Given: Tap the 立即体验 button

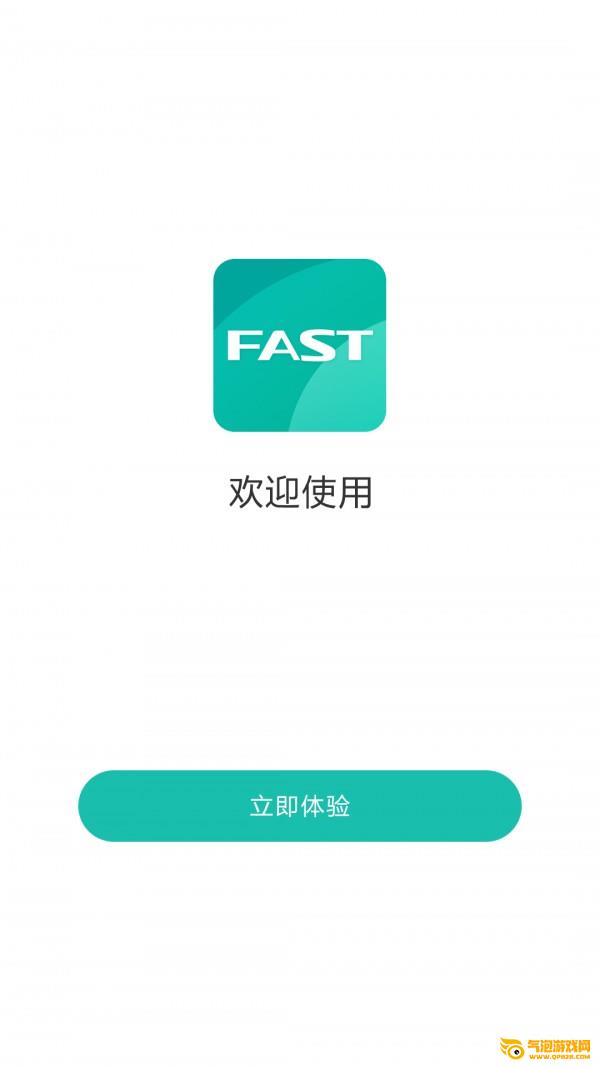Looking at the screenshot, I should coord(300,806).
